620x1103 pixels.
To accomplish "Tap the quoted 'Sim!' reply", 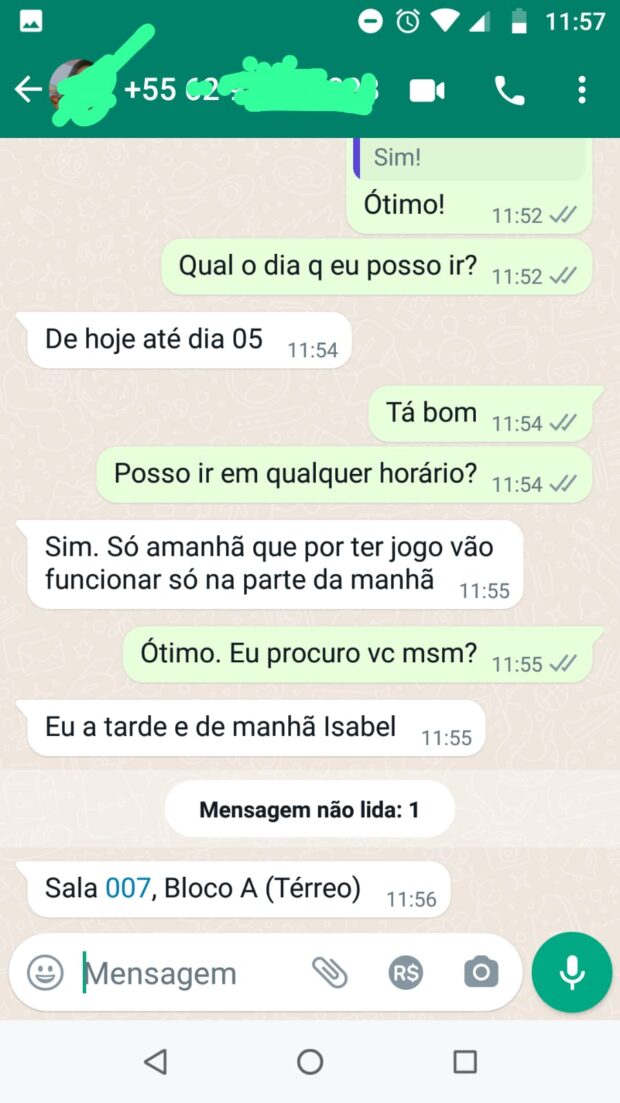I will (x=470, y=157).
